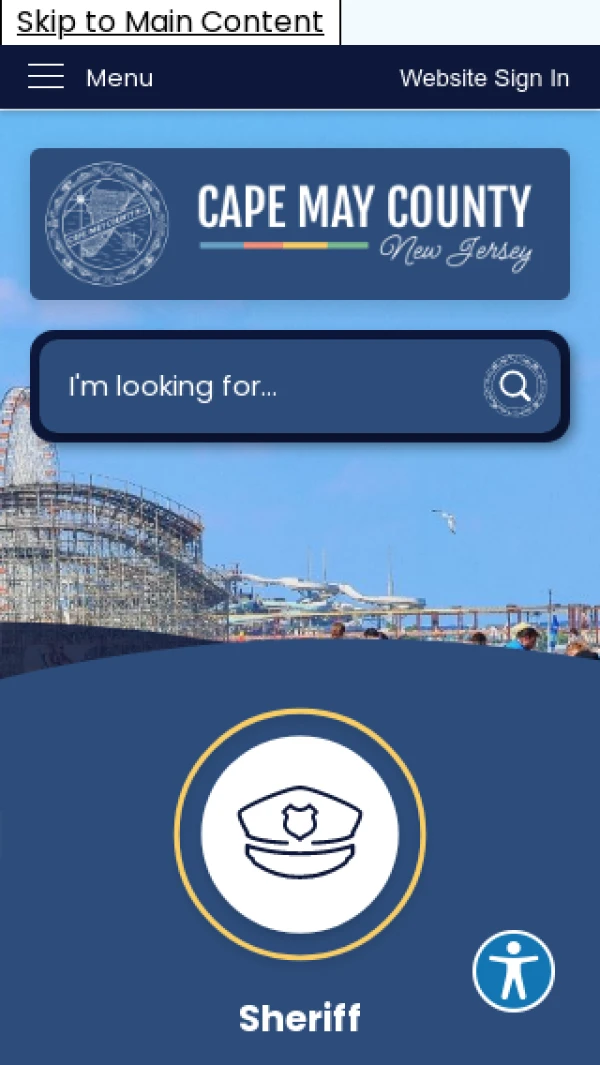The height and width of the screenshot is (1065, 600).
Task: Go to Website Sign In
Action: pos(484,78)
